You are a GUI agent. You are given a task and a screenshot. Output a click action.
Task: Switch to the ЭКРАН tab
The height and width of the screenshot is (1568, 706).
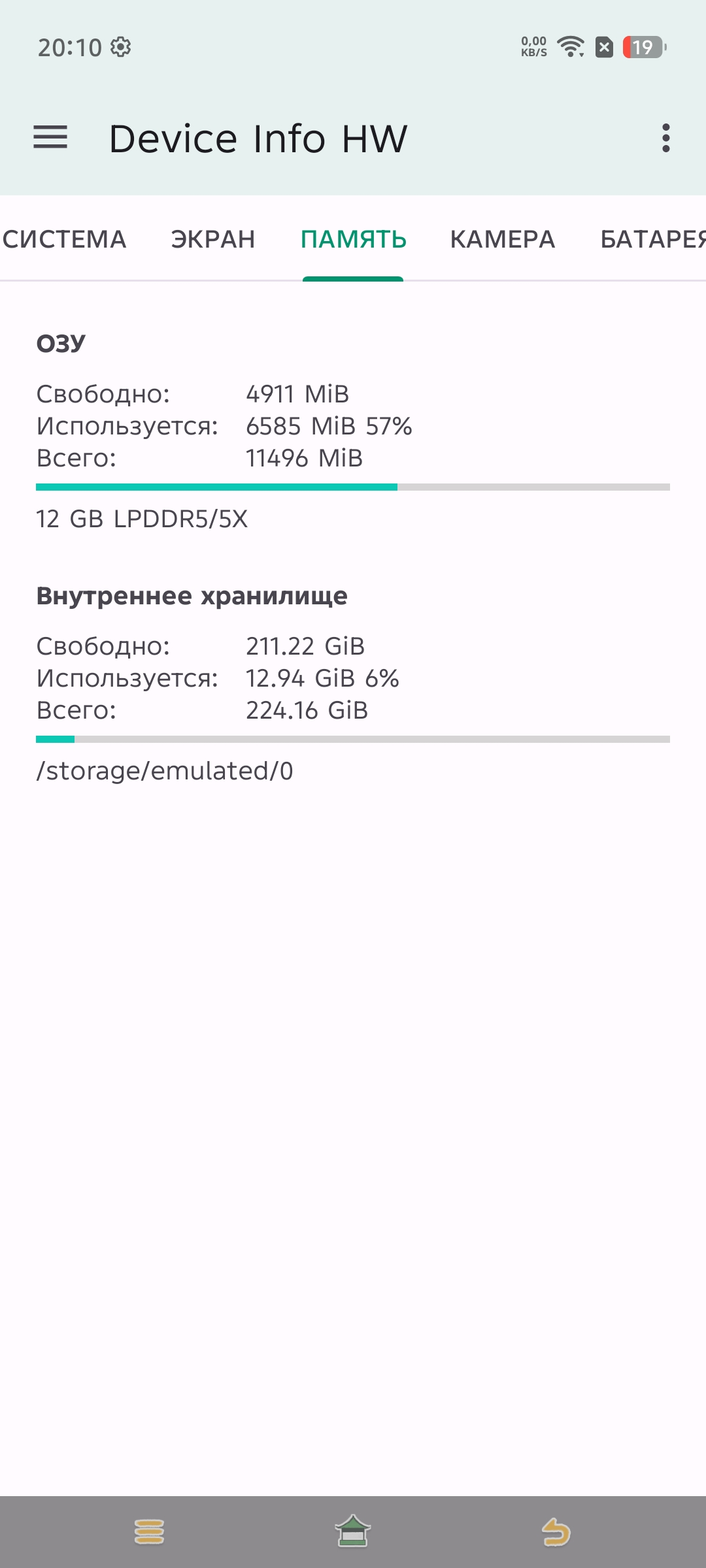click(213, 239)
